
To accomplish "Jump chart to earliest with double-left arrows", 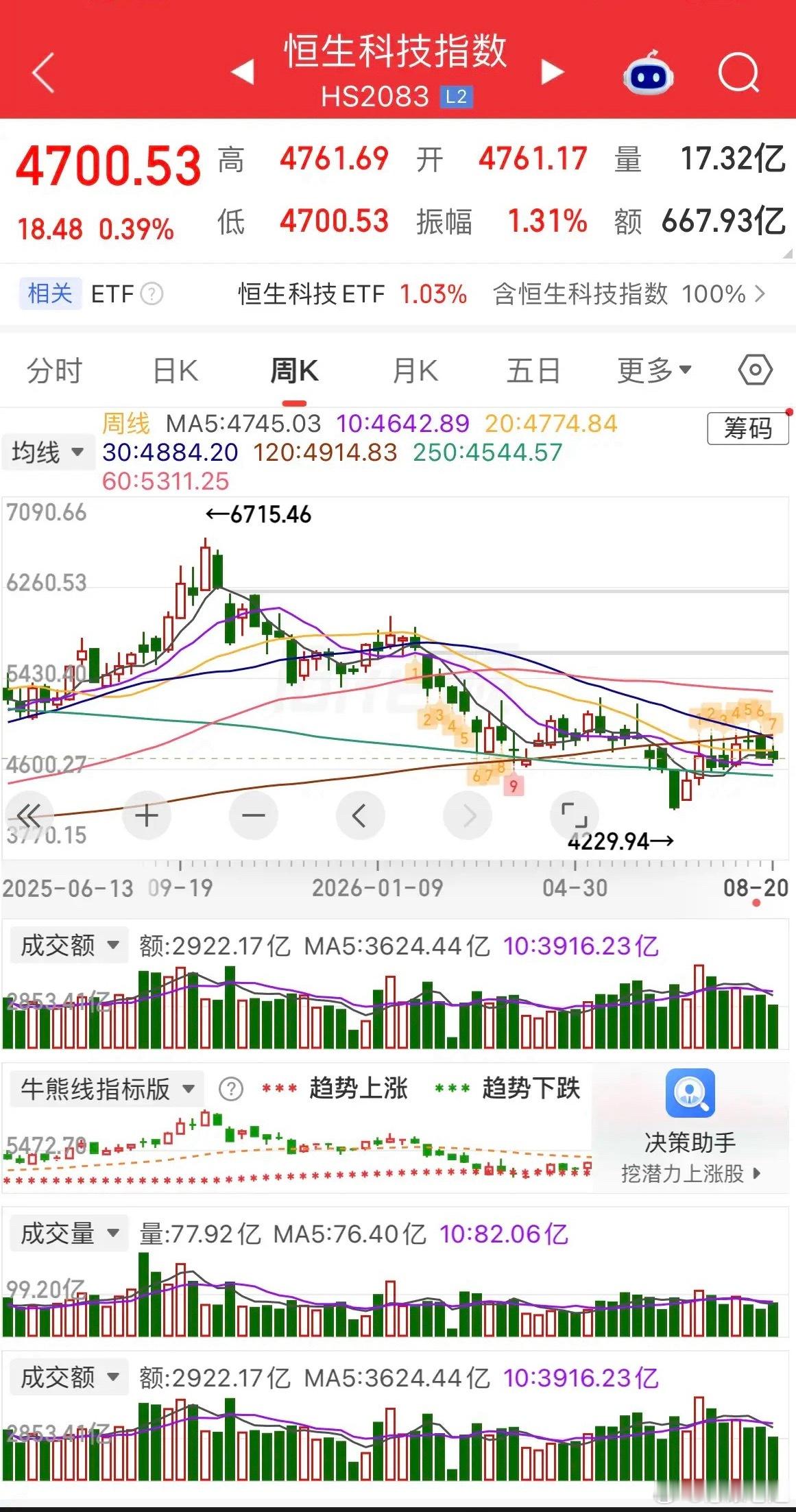I will pyautogui.click(x=29, y=815).
